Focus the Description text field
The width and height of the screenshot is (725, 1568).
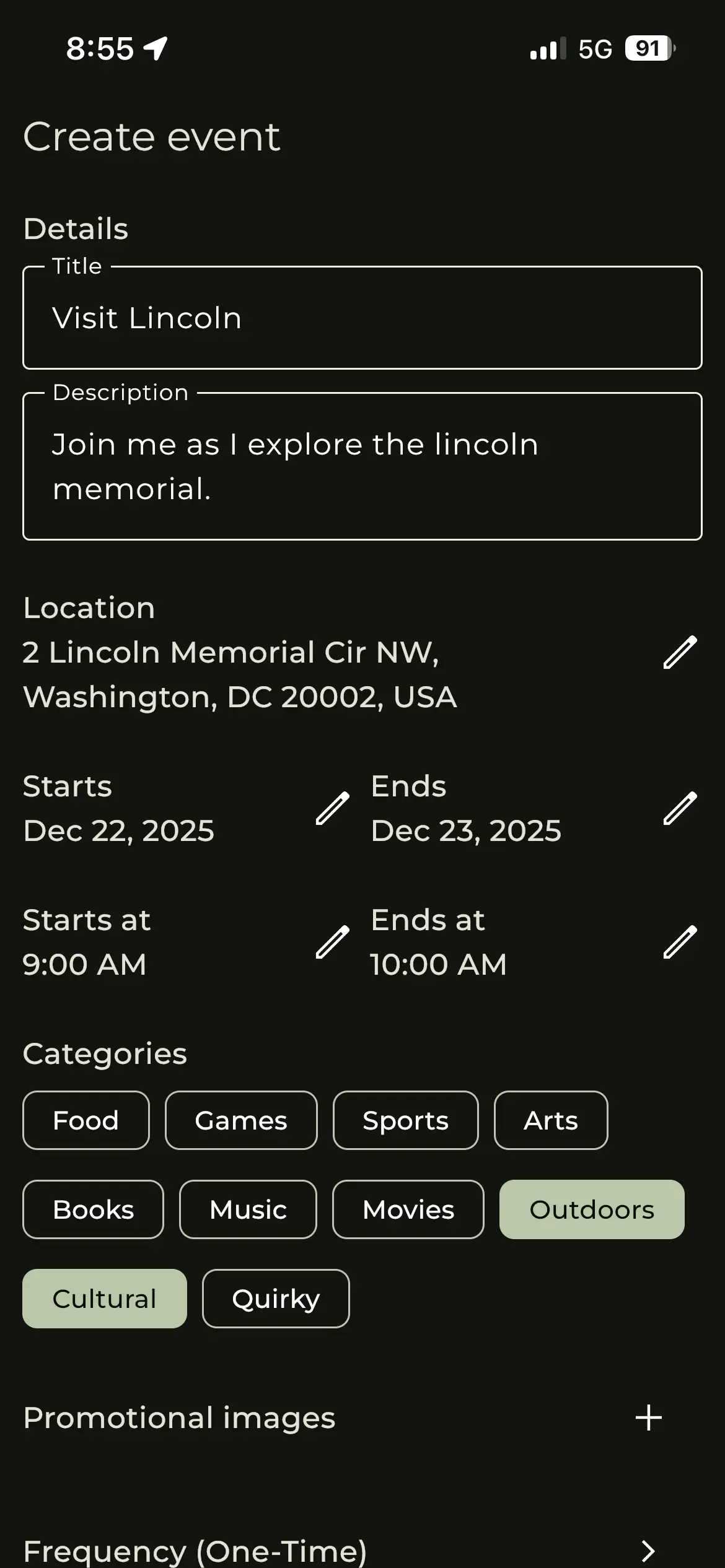coord(362,466)
